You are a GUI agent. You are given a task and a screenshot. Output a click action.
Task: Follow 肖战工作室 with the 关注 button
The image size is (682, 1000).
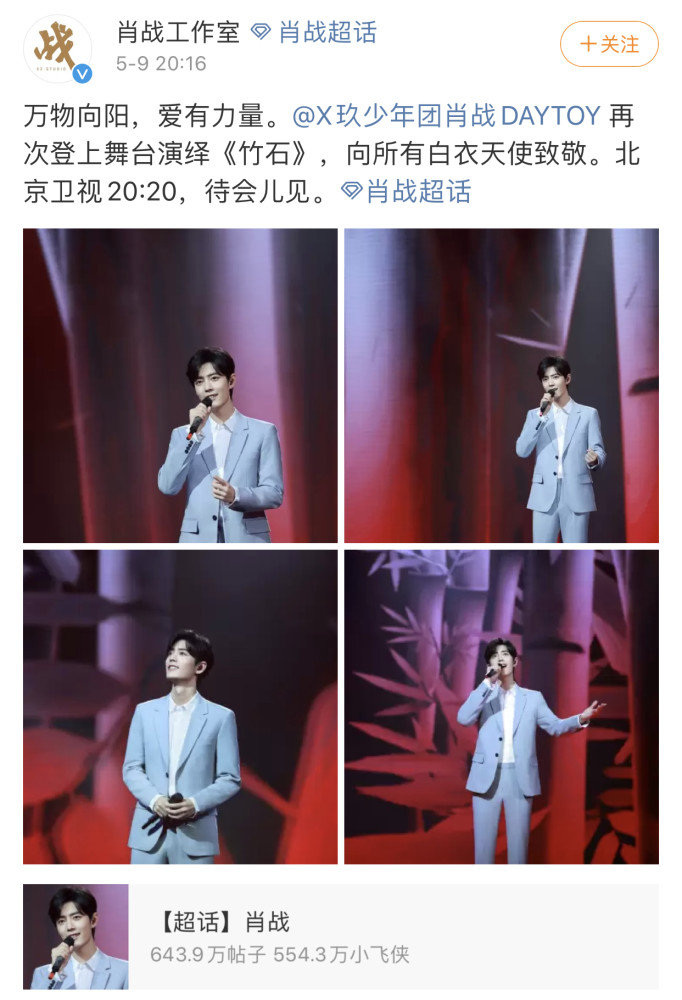pos(609,44)
